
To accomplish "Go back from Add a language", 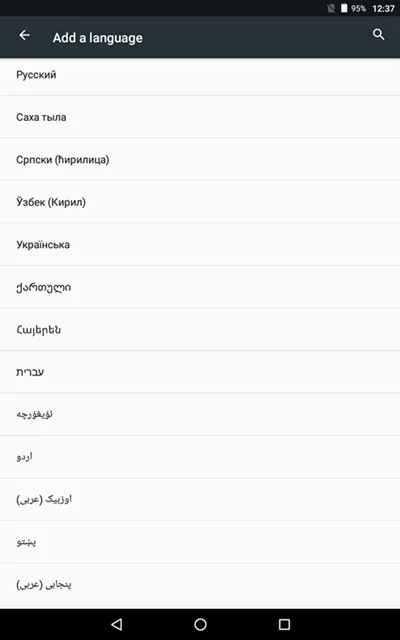I will (24, 36).
